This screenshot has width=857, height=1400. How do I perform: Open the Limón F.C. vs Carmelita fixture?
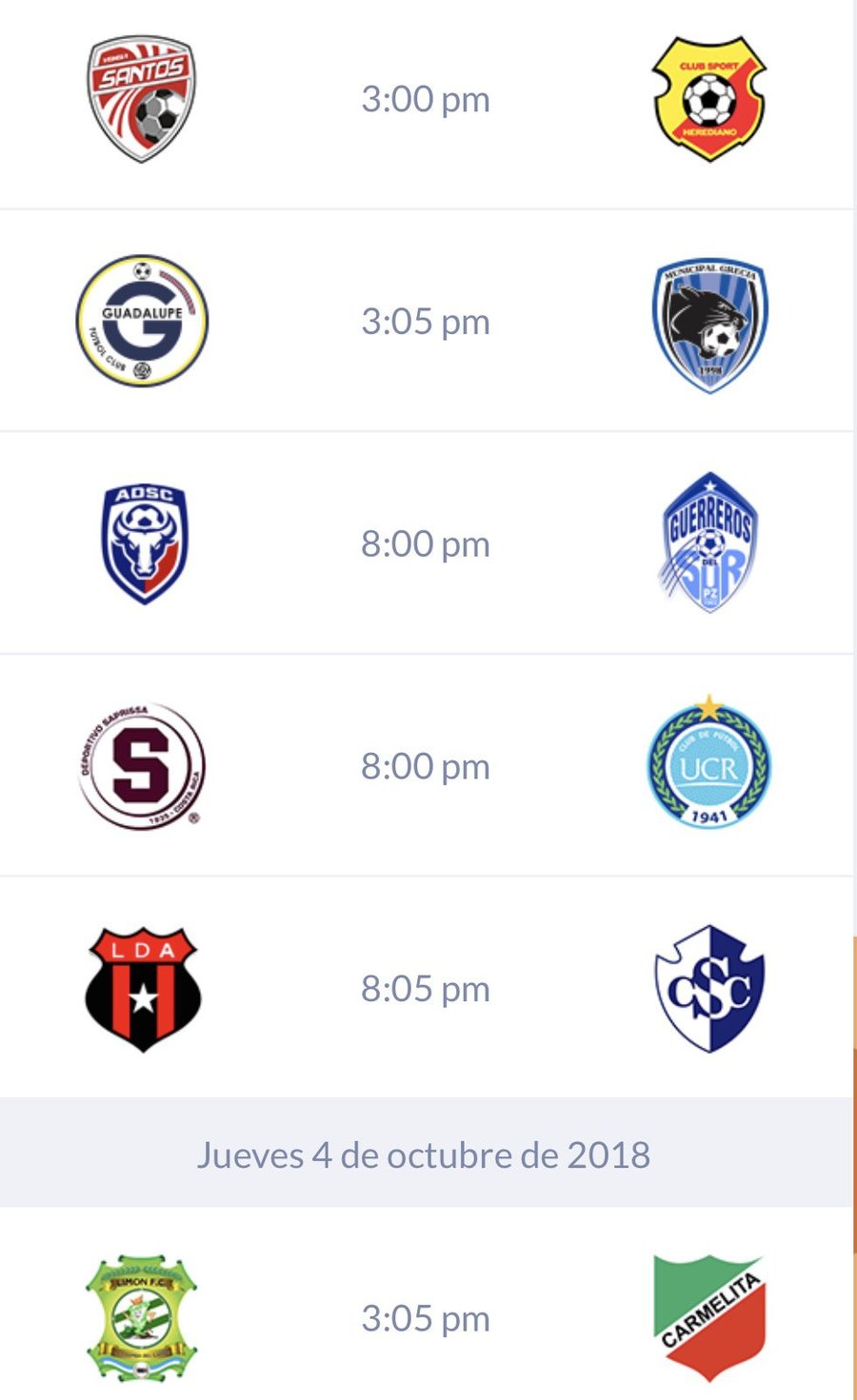click(425, 1318)
